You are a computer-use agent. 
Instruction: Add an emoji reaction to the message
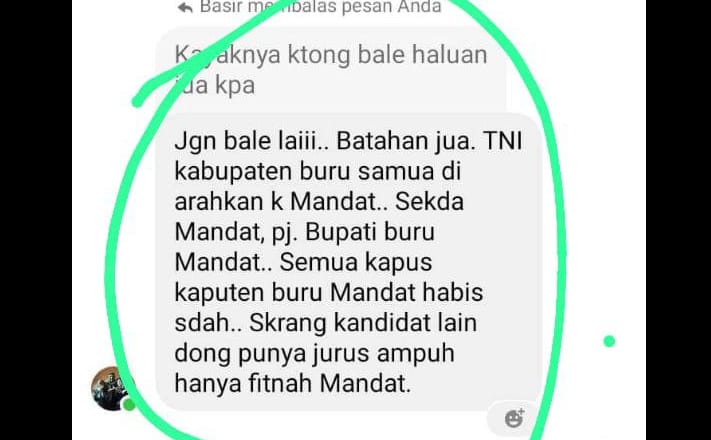pyautogui.click(x=514, y=418)
